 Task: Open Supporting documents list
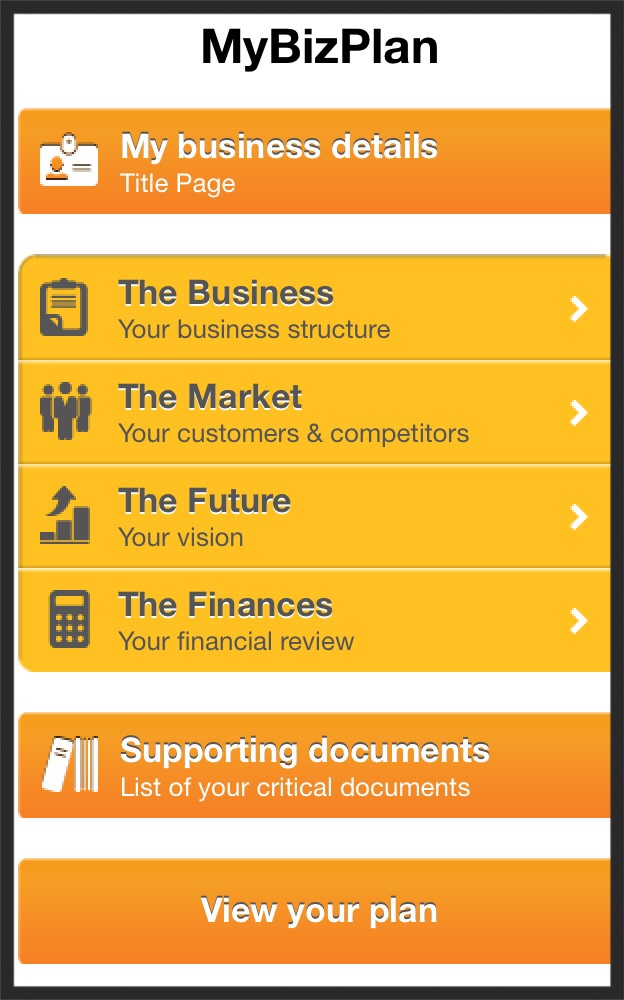tap(315, 765)
